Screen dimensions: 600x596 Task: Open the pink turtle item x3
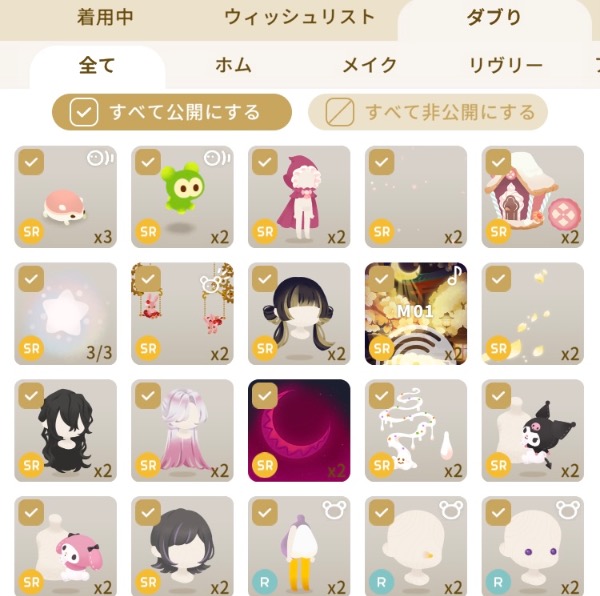tap(66, 197)
